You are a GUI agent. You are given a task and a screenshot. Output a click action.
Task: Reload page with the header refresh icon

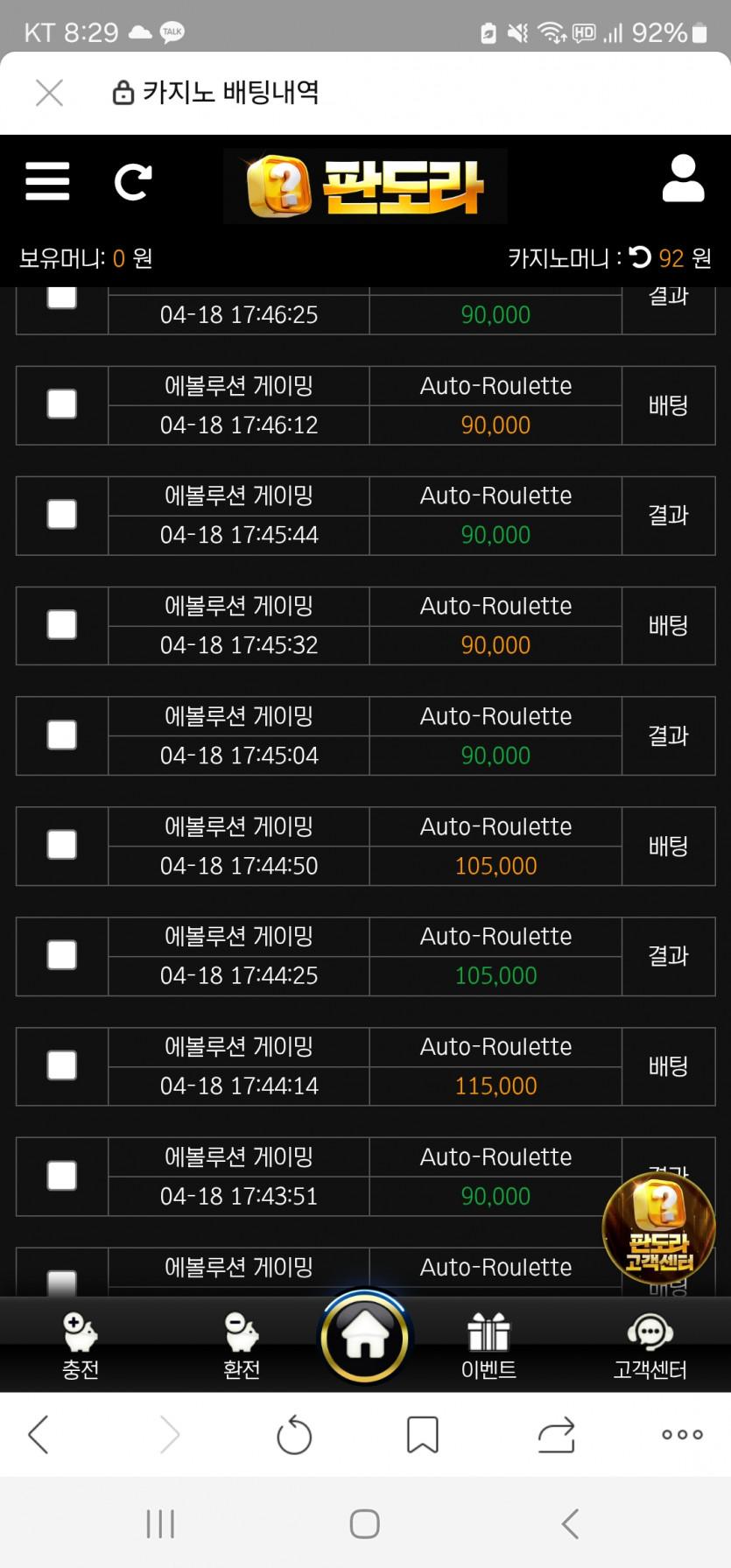pyautogui.click(x=133, y=182)
